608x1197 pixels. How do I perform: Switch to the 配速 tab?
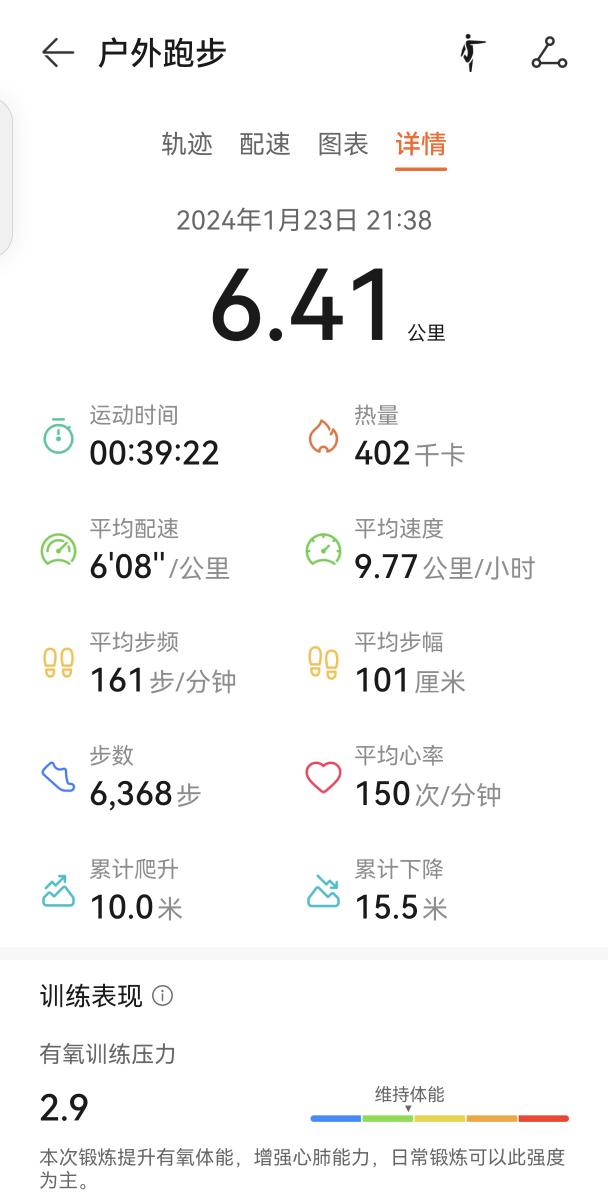(265, 144)
